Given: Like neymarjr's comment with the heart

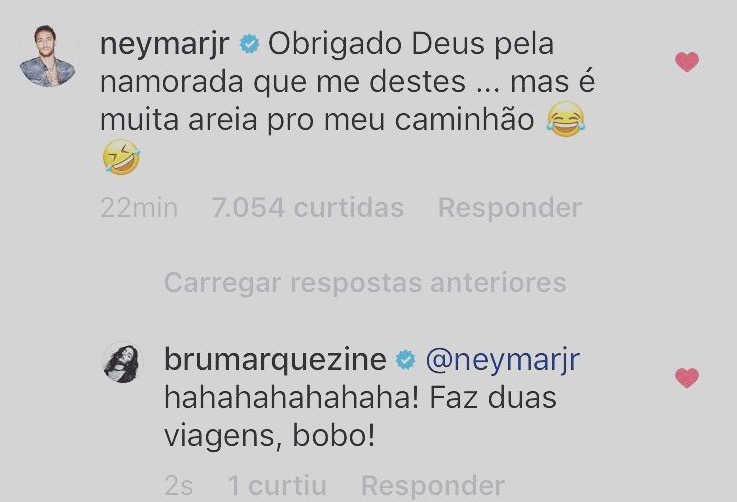Looking at the screenshot, I should click(x=686, y=62).
